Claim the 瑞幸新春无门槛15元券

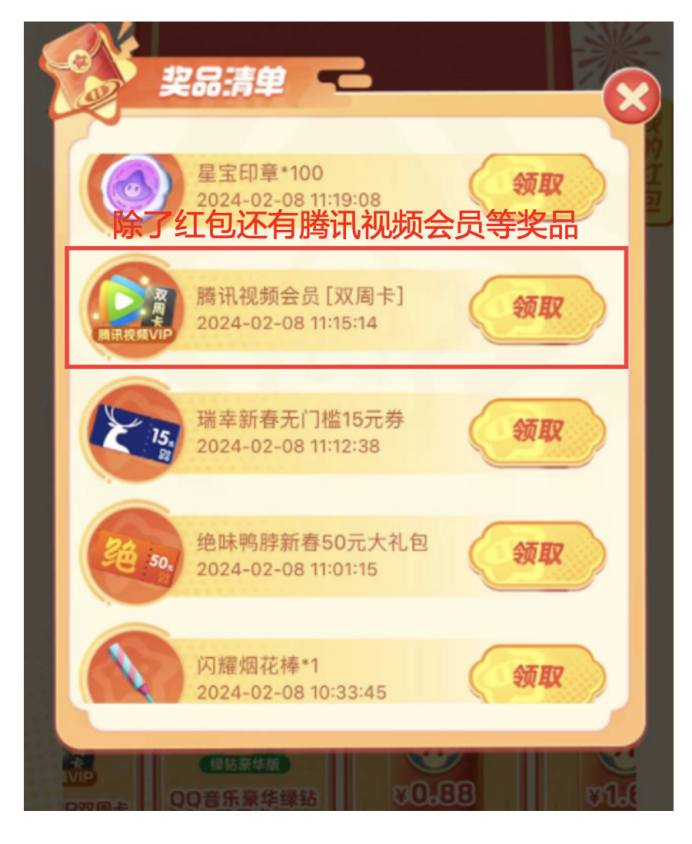(537, 431)
